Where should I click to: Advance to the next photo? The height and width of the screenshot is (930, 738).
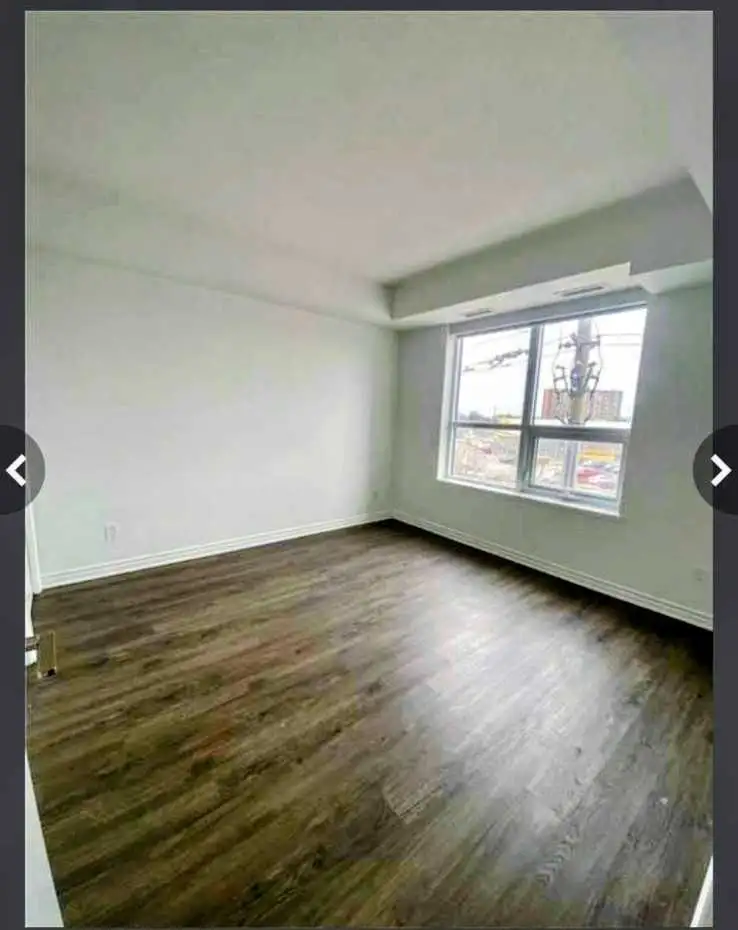pos(719,470)
